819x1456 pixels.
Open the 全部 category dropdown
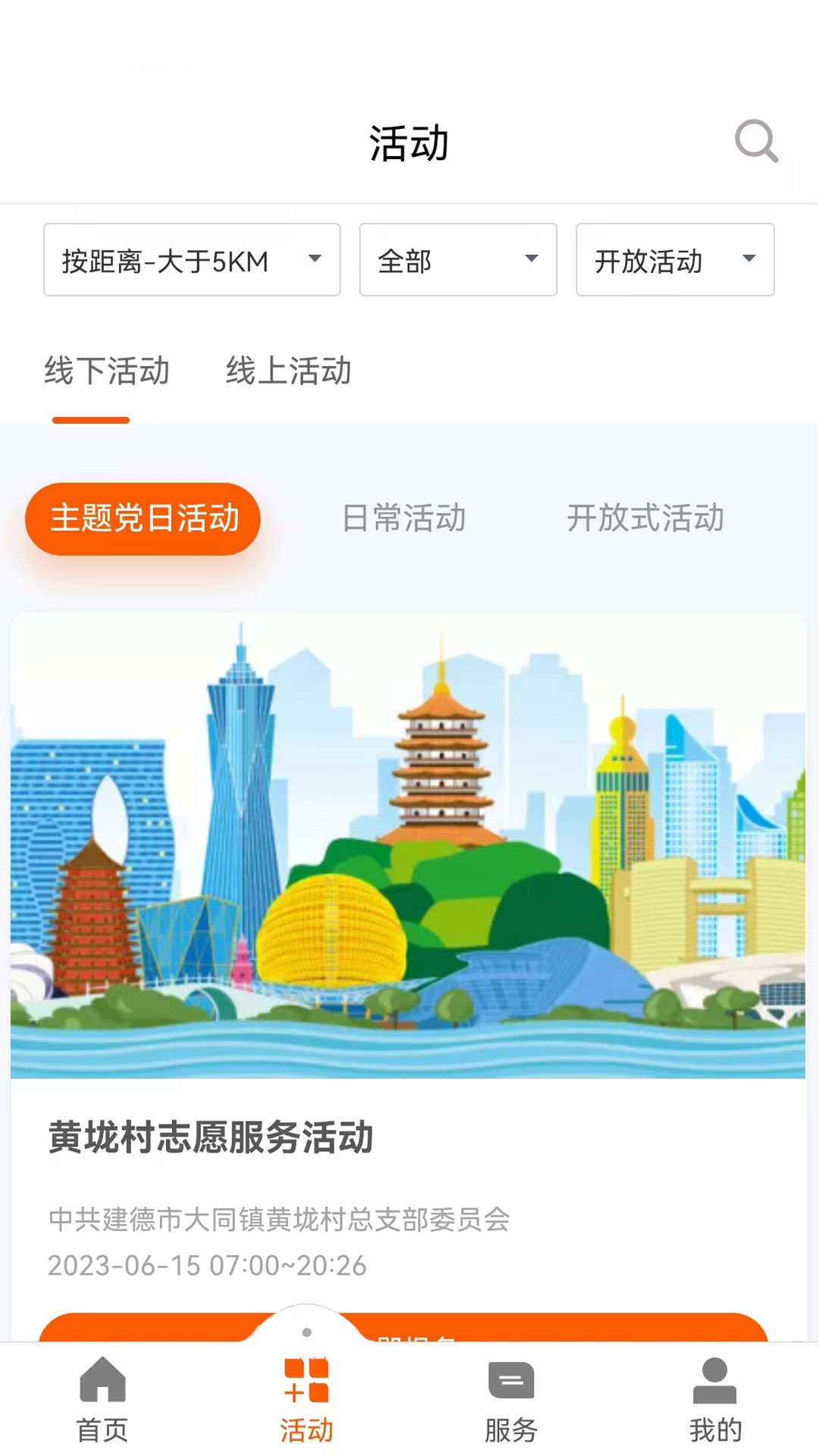[x=458, y=260]
